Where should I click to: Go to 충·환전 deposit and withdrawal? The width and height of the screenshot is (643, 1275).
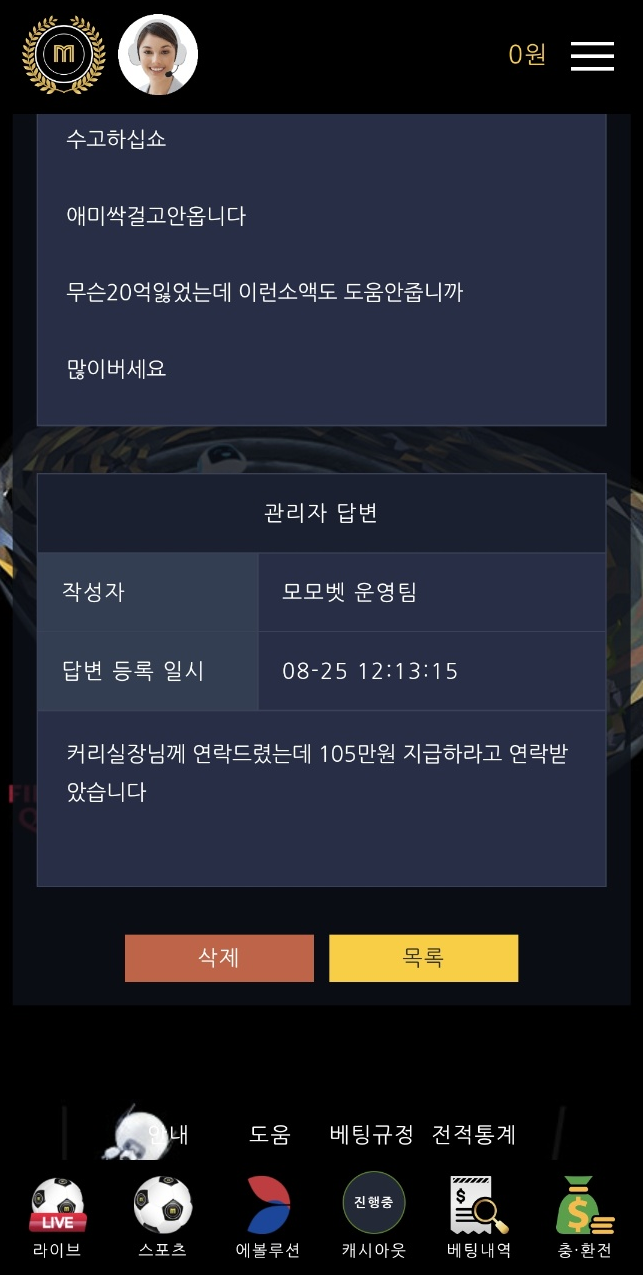point(585,1216)
